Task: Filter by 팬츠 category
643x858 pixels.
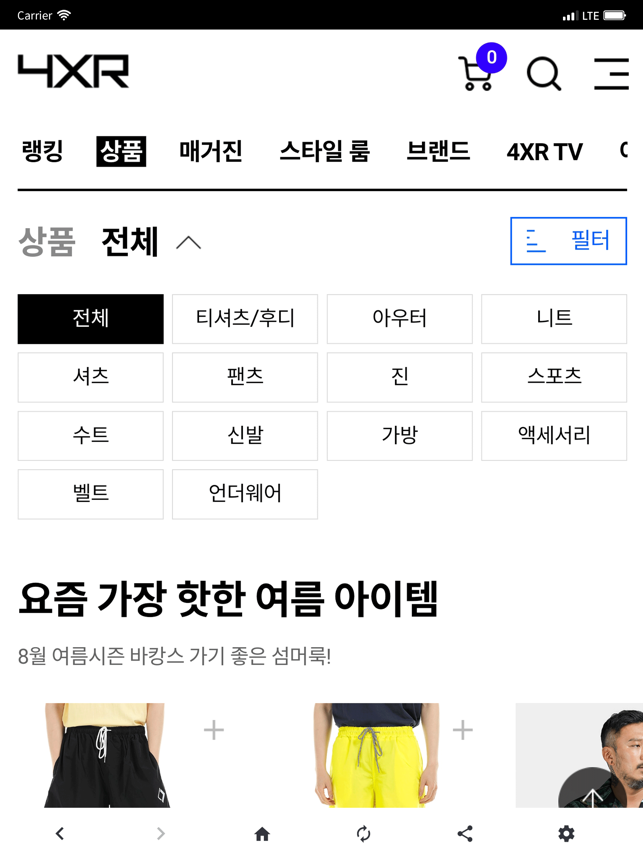Action: 245,377
